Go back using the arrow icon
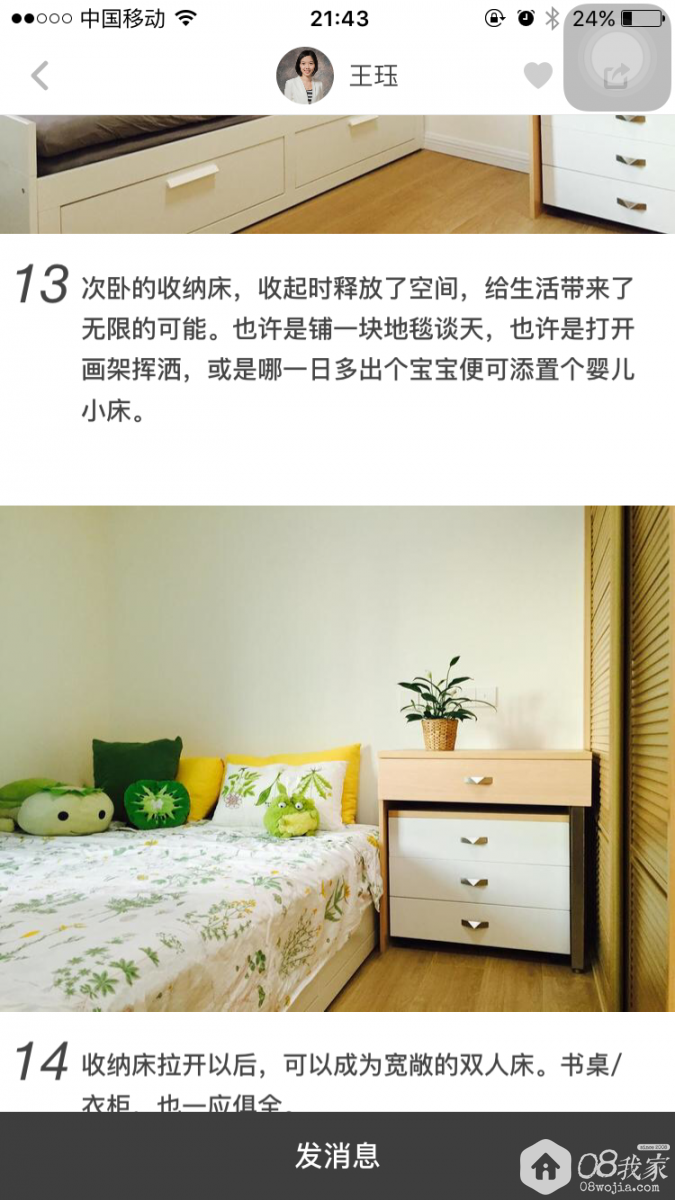This screenshot has width=675, height=1200. (x=40, y=76)
